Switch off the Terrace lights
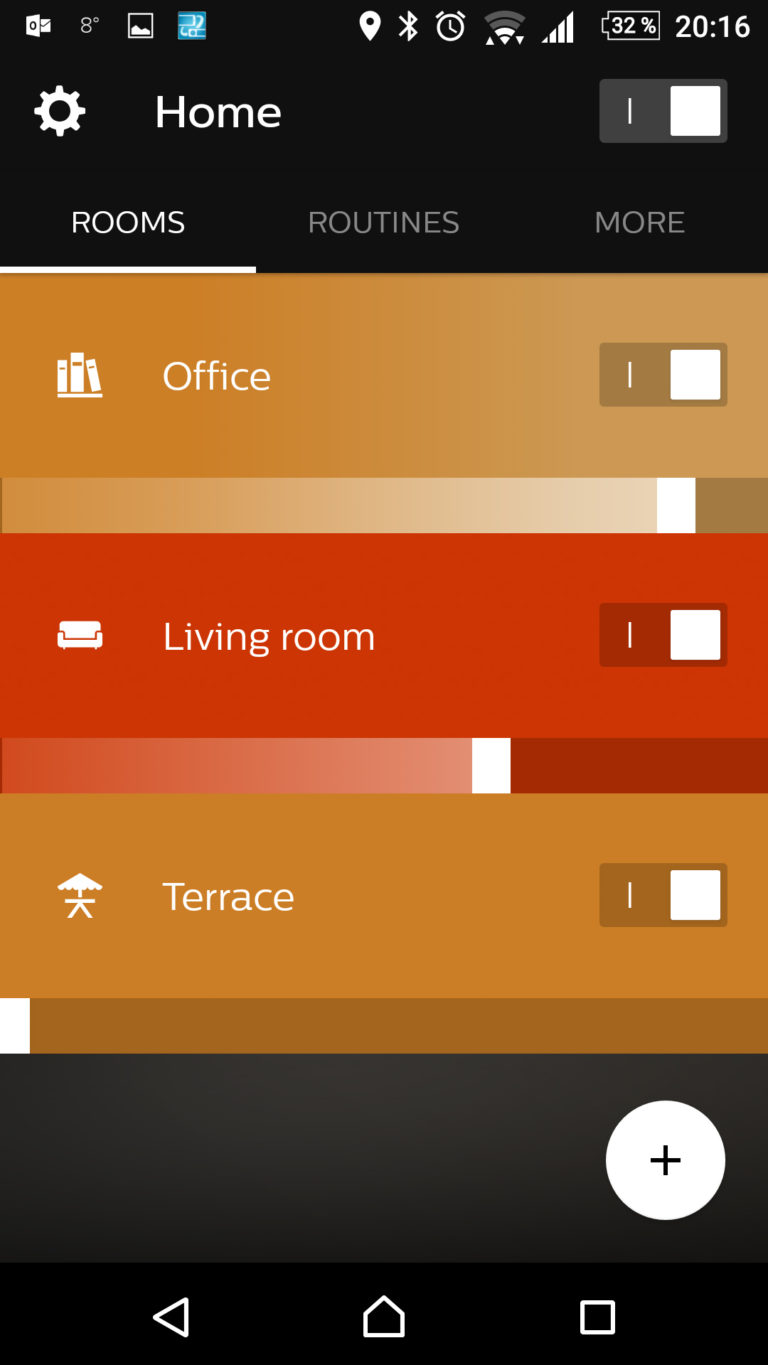The height and width of the screenshot is (1365, 768). coord(663,895)
